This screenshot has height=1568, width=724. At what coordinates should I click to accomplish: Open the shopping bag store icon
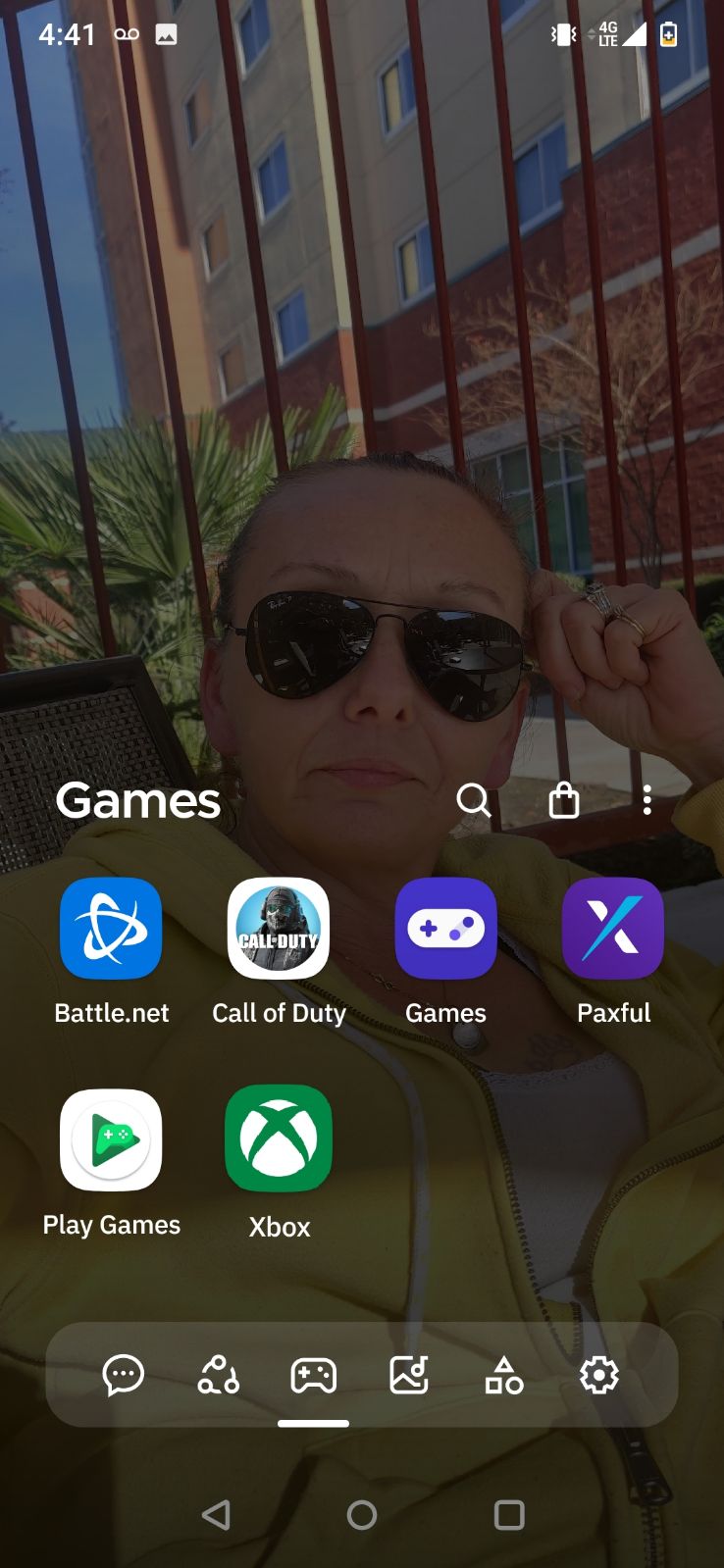(563, 800)
